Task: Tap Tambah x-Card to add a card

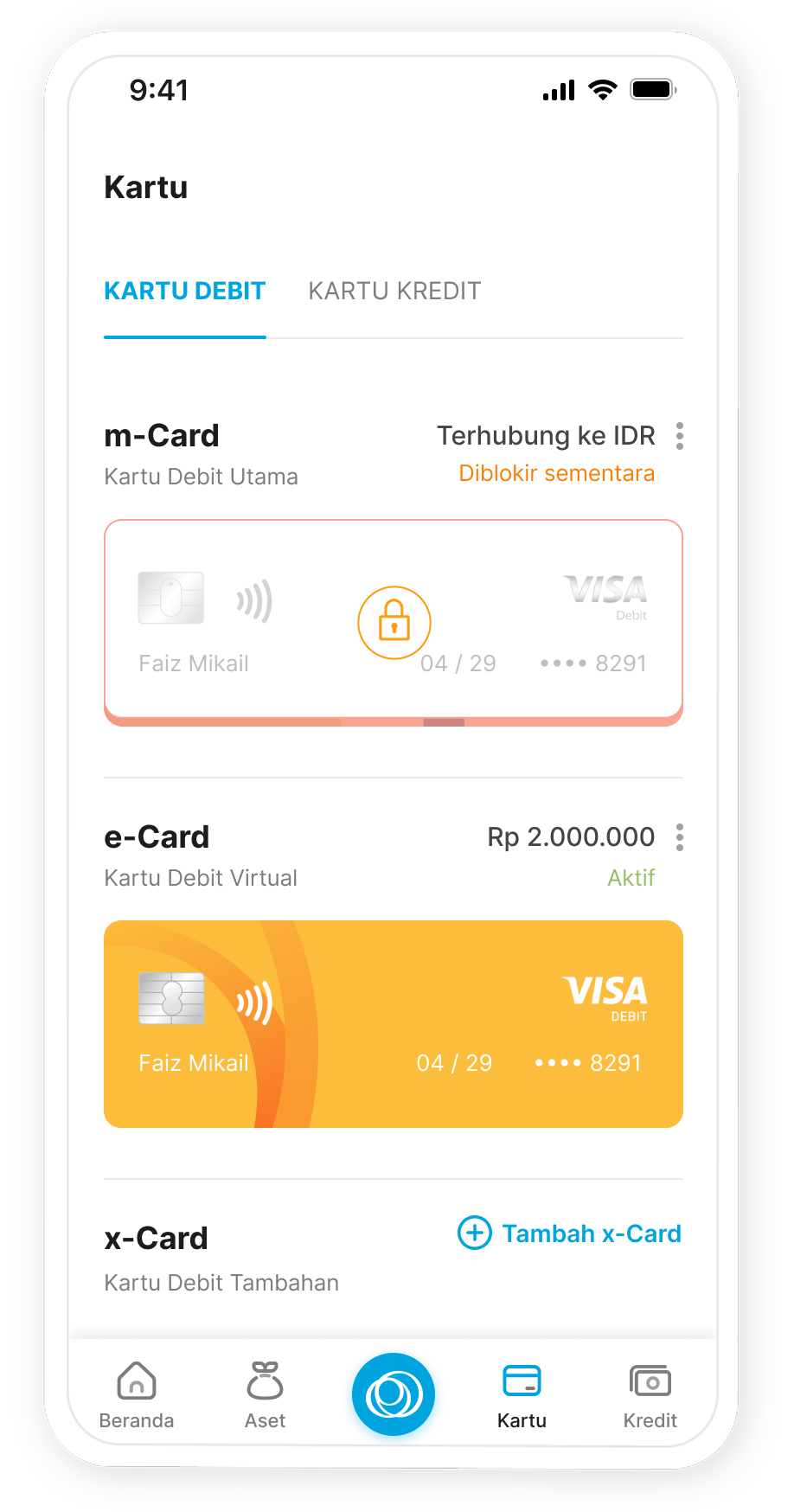Action: click(x=570, y=1233)
